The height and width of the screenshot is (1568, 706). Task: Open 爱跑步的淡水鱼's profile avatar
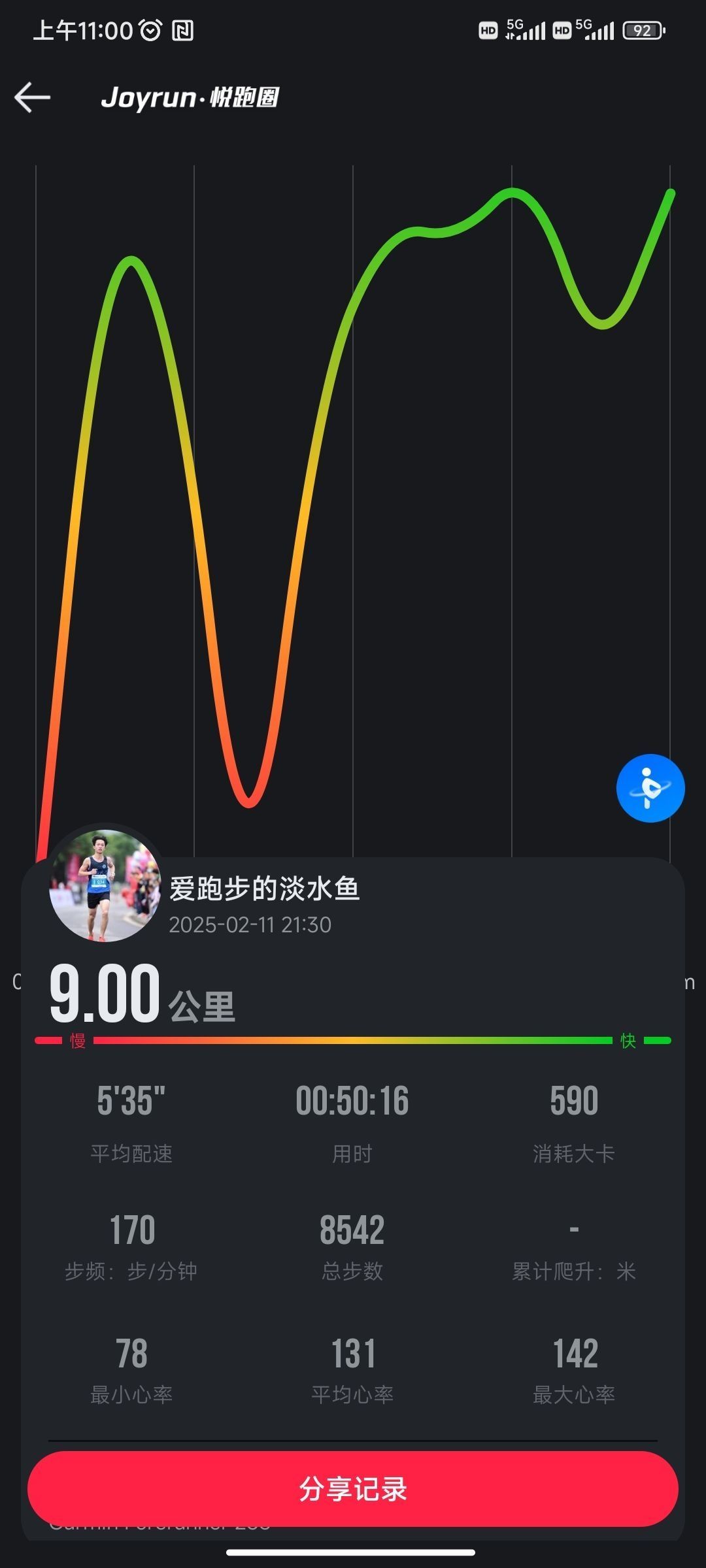105,885
